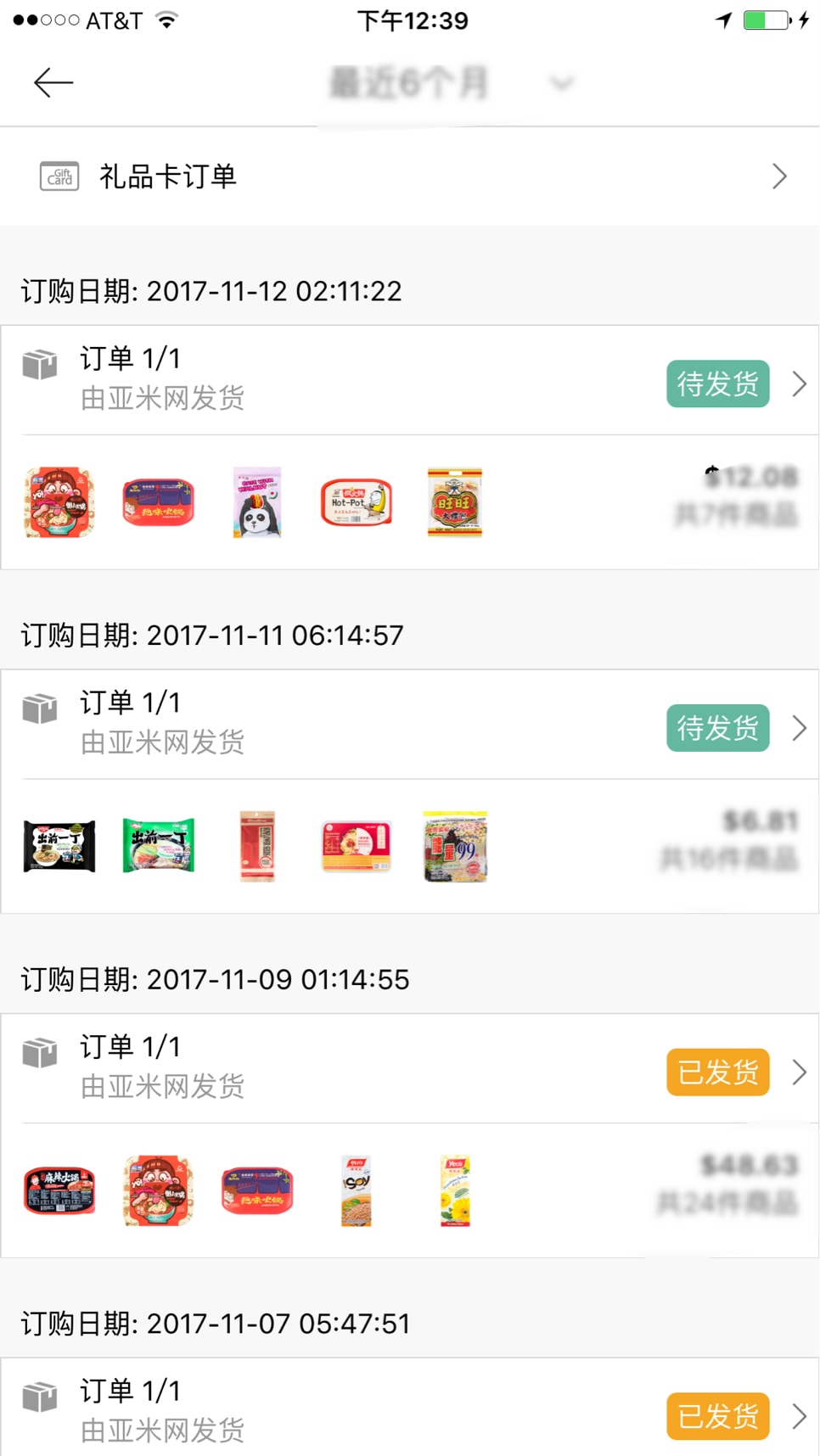View product thumbnails of the 2017-11-11 order
820x1456 pixels.
255,846
